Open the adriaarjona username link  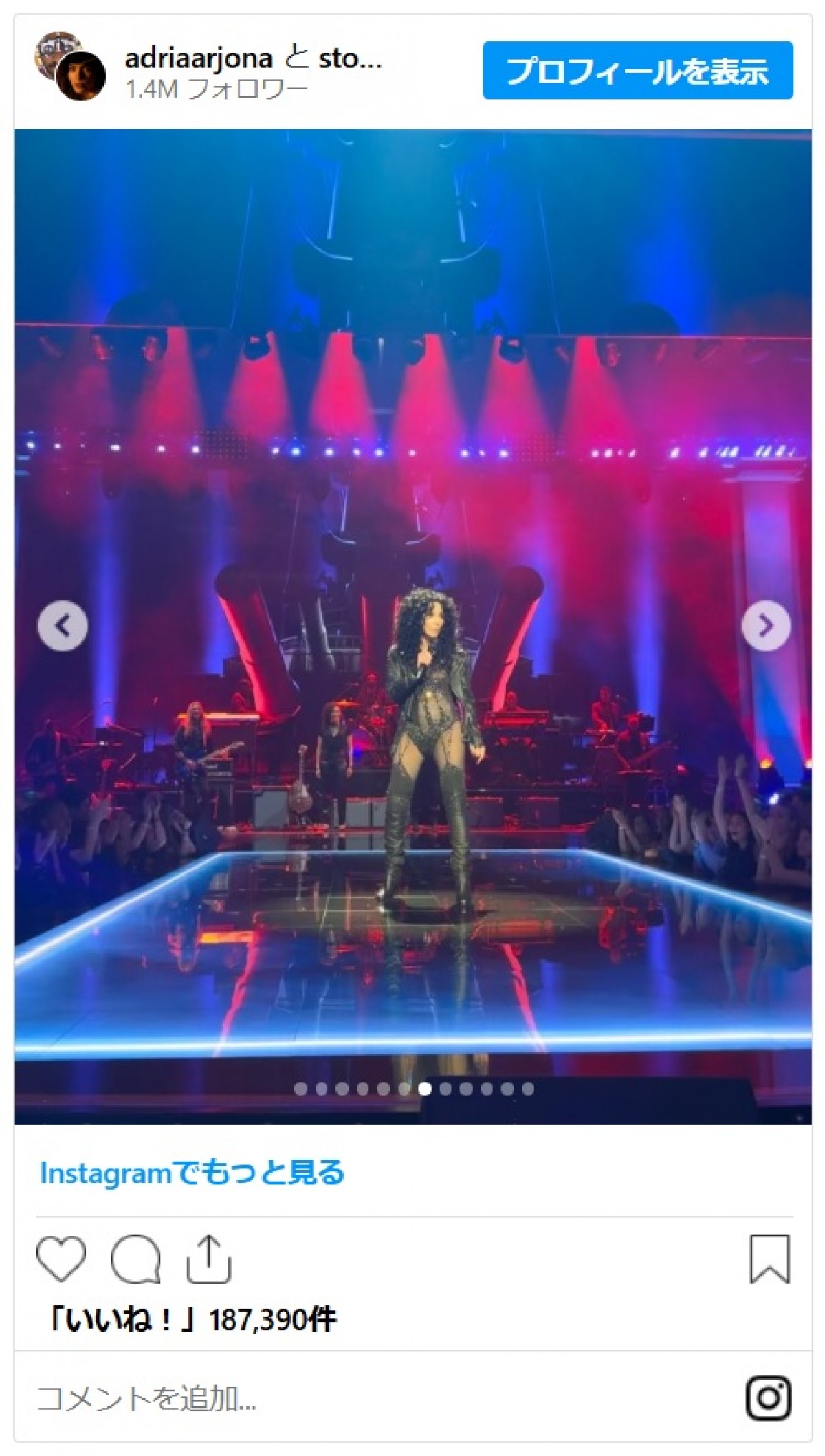[198, 58]
